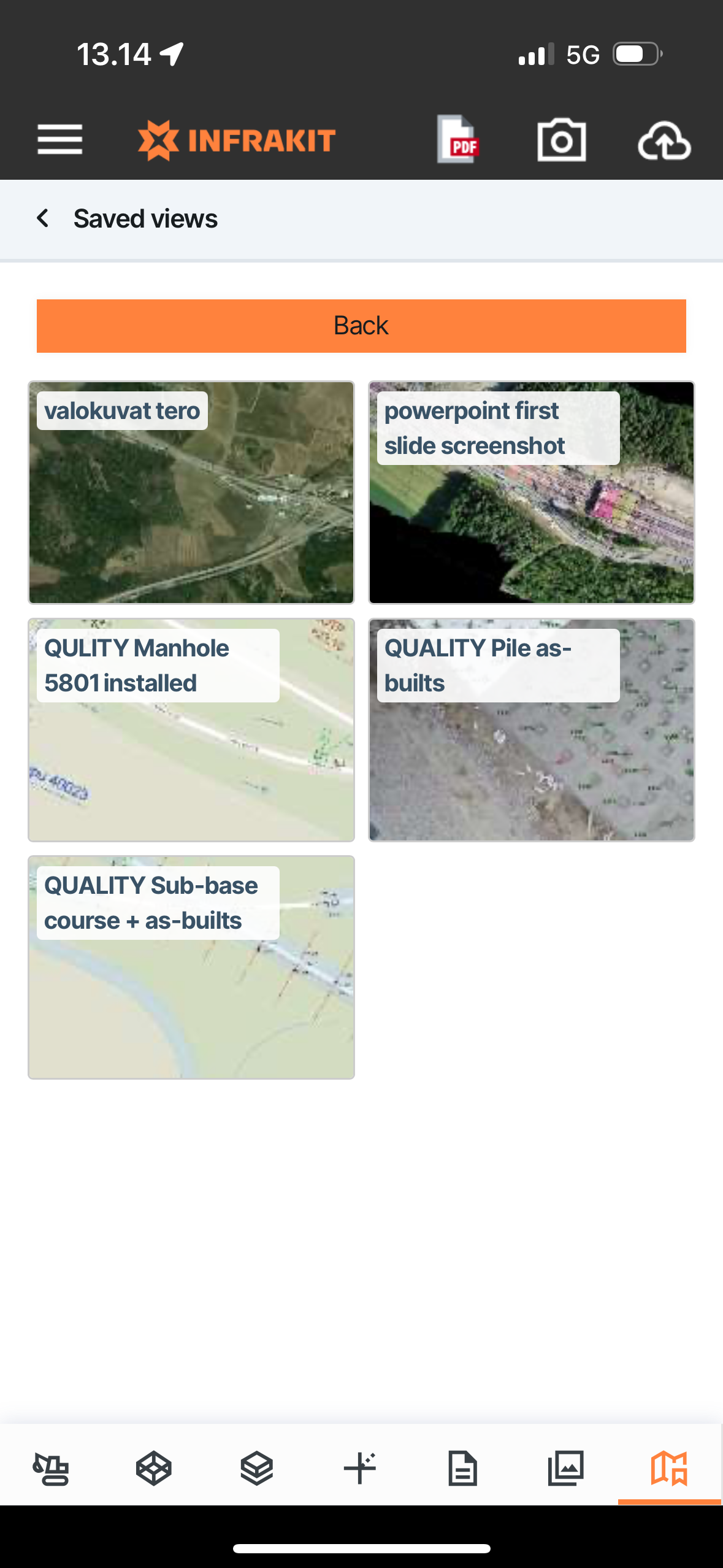This screenshot has height=1568, width=723.
Task: Switch to the machinery tab
Action: click(x=51, y=1469)
